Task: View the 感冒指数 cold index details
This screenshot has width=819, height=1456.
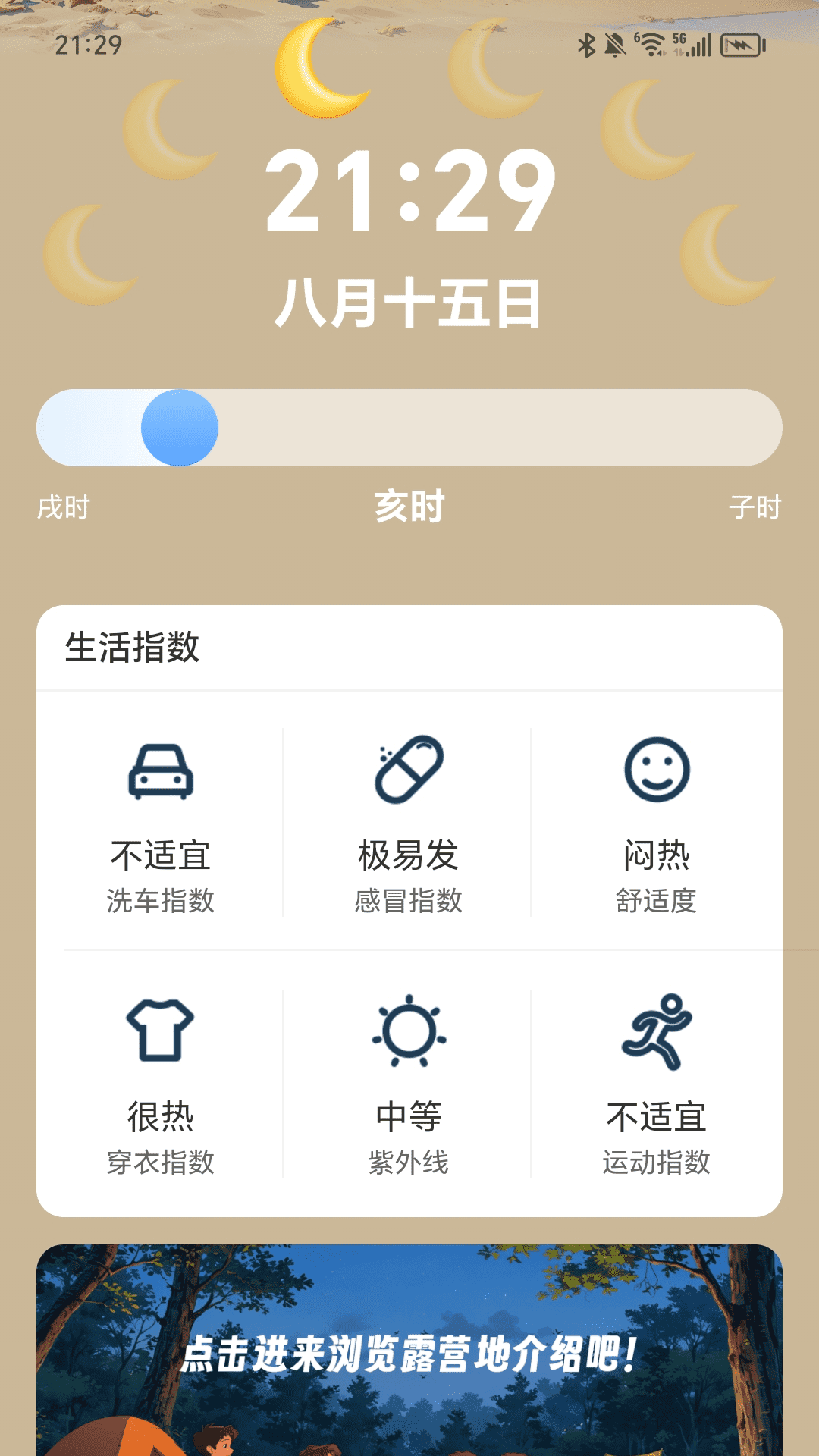Action: click(408, 823)
